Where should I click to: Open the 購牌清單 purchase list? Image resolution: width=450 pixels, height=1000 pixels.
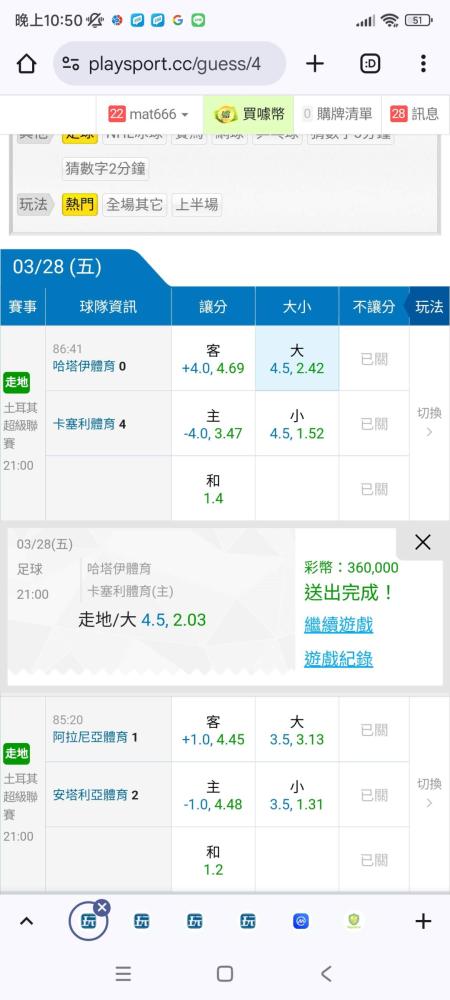pos(337,114)
